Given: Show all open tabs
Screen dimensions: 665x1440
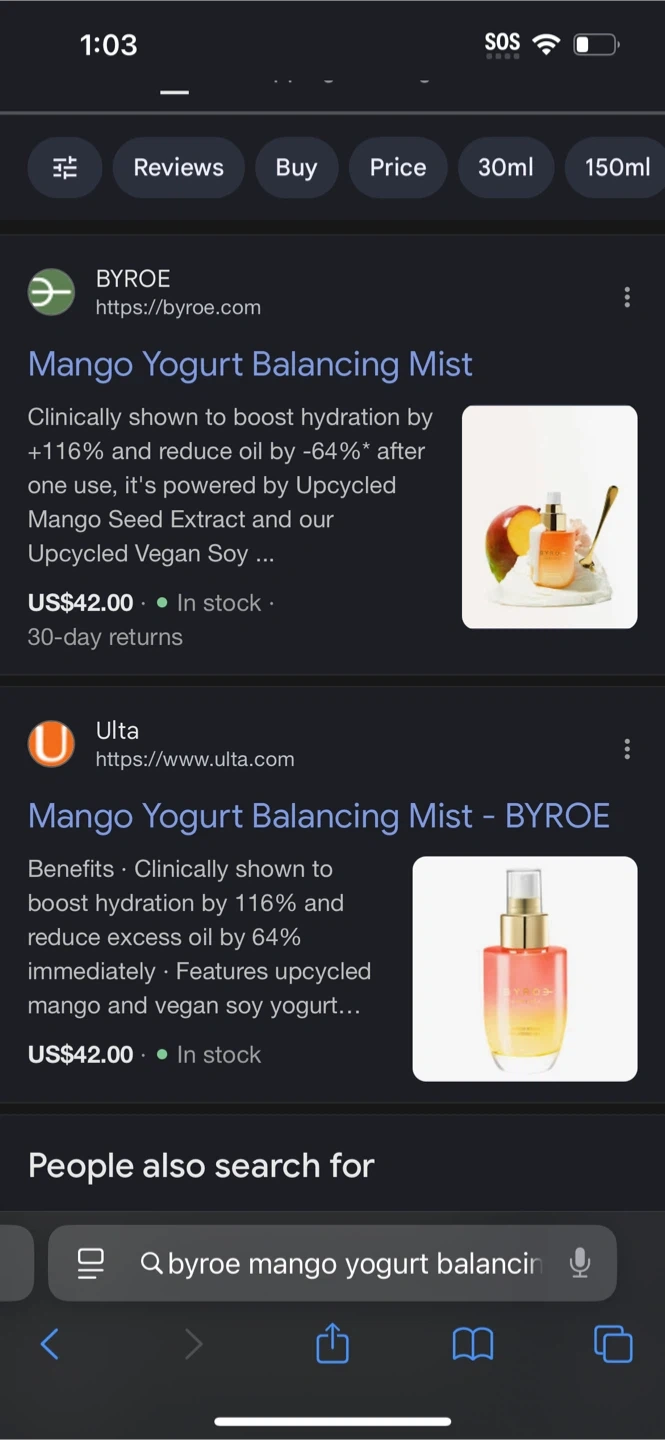Looking at the screenshot, I should [x=613, y=1344].
